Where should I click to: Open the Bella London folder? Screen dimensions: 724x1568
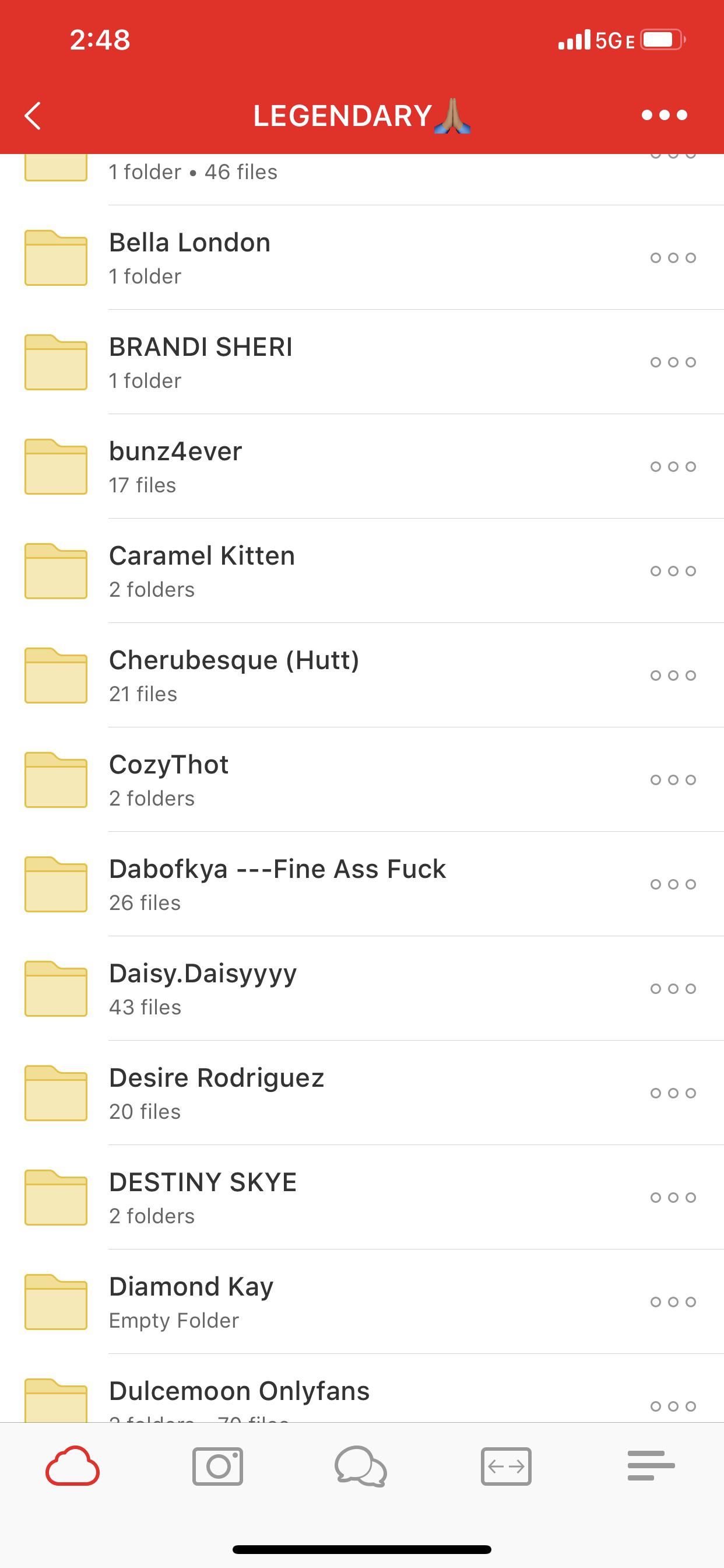(190, 257)
